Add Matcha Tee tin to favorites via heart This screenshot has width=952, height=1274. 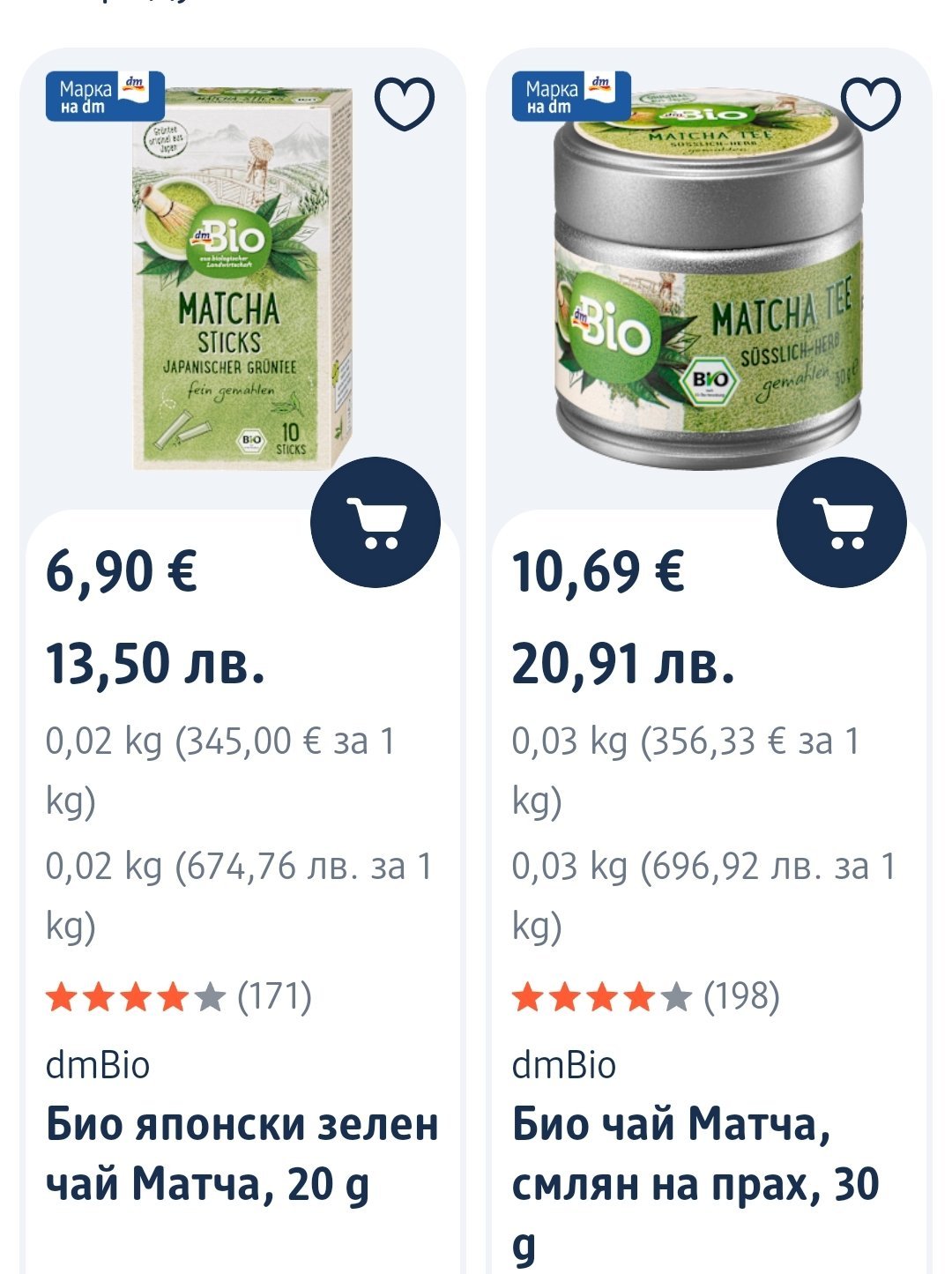(871, 104)
